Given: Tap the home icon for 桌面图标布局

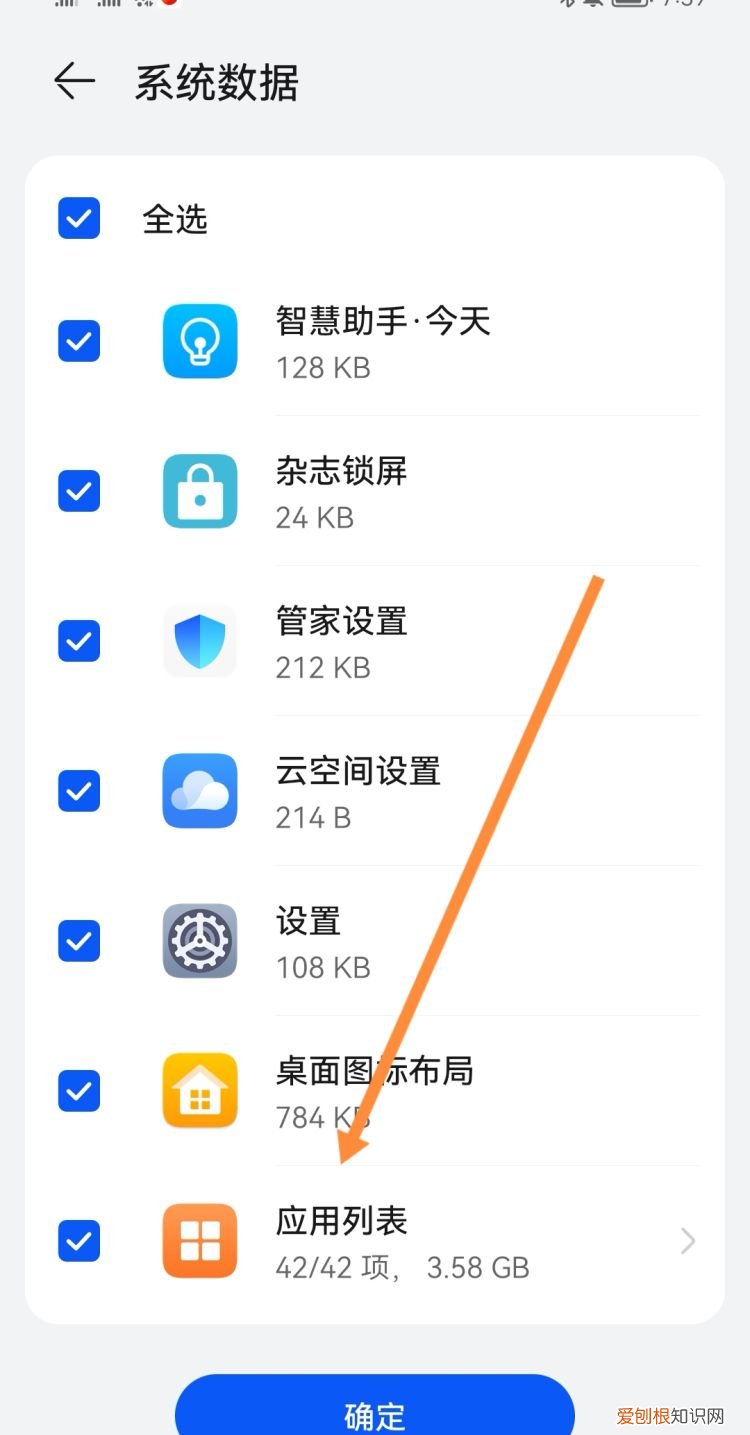Looking at the screenshot, I should pyautogui.click(x=199, y=1091).
